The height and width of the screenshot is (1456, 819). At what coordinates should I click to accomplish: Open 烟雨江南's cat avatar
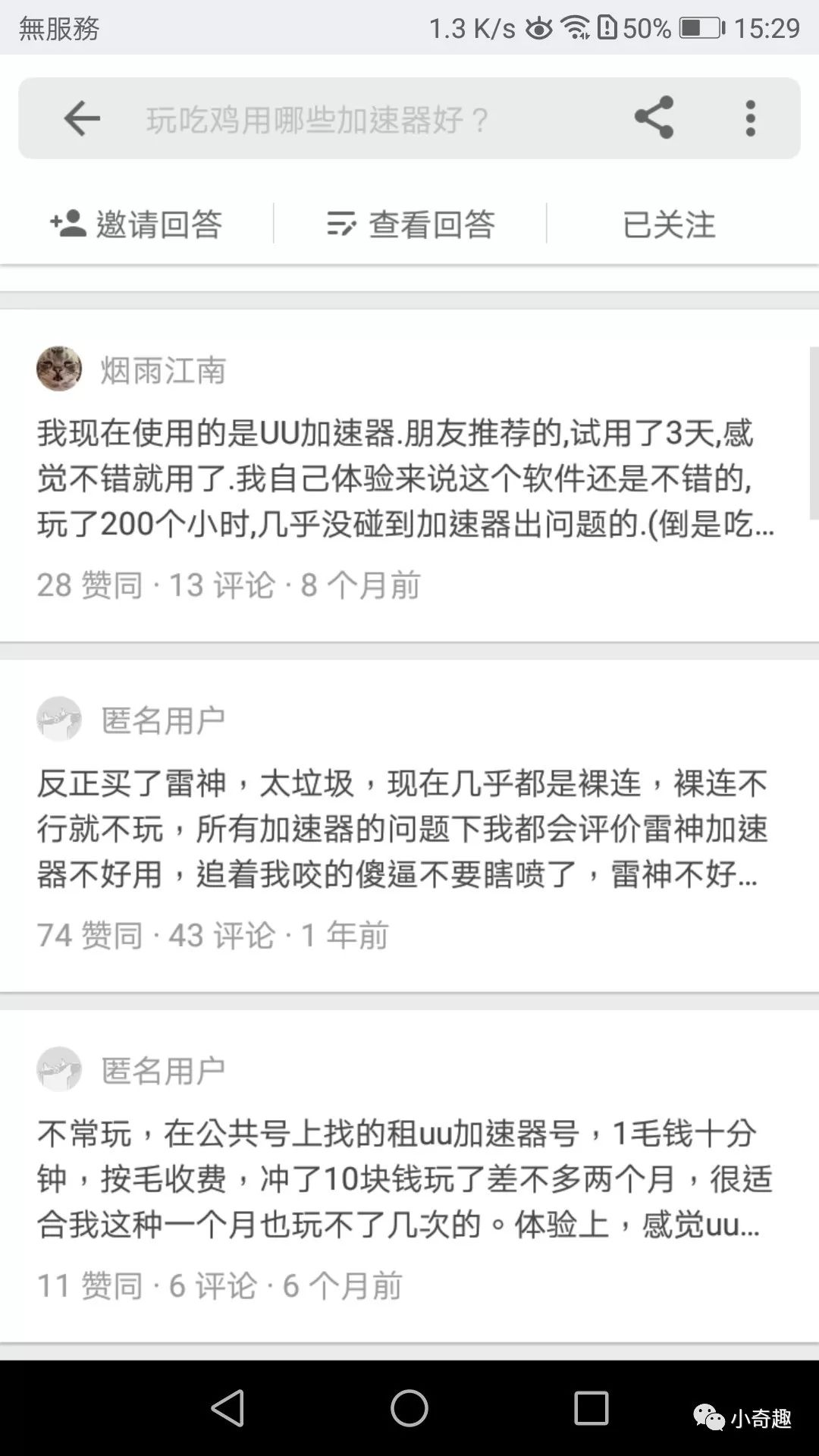coord(60,371)
